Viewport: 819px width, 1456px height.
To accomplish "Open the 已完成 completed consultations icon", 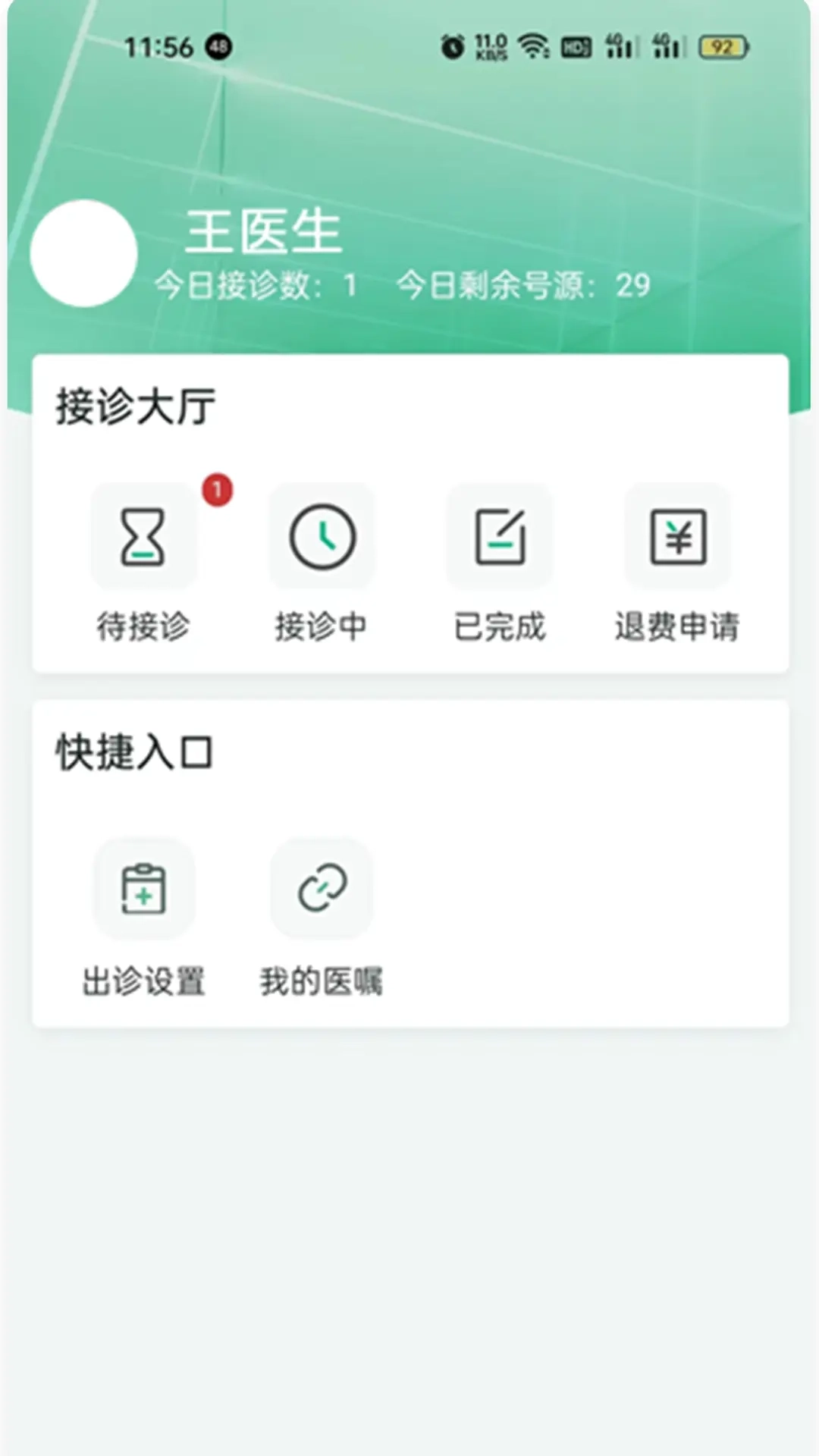I will click(x=499, y=535).
